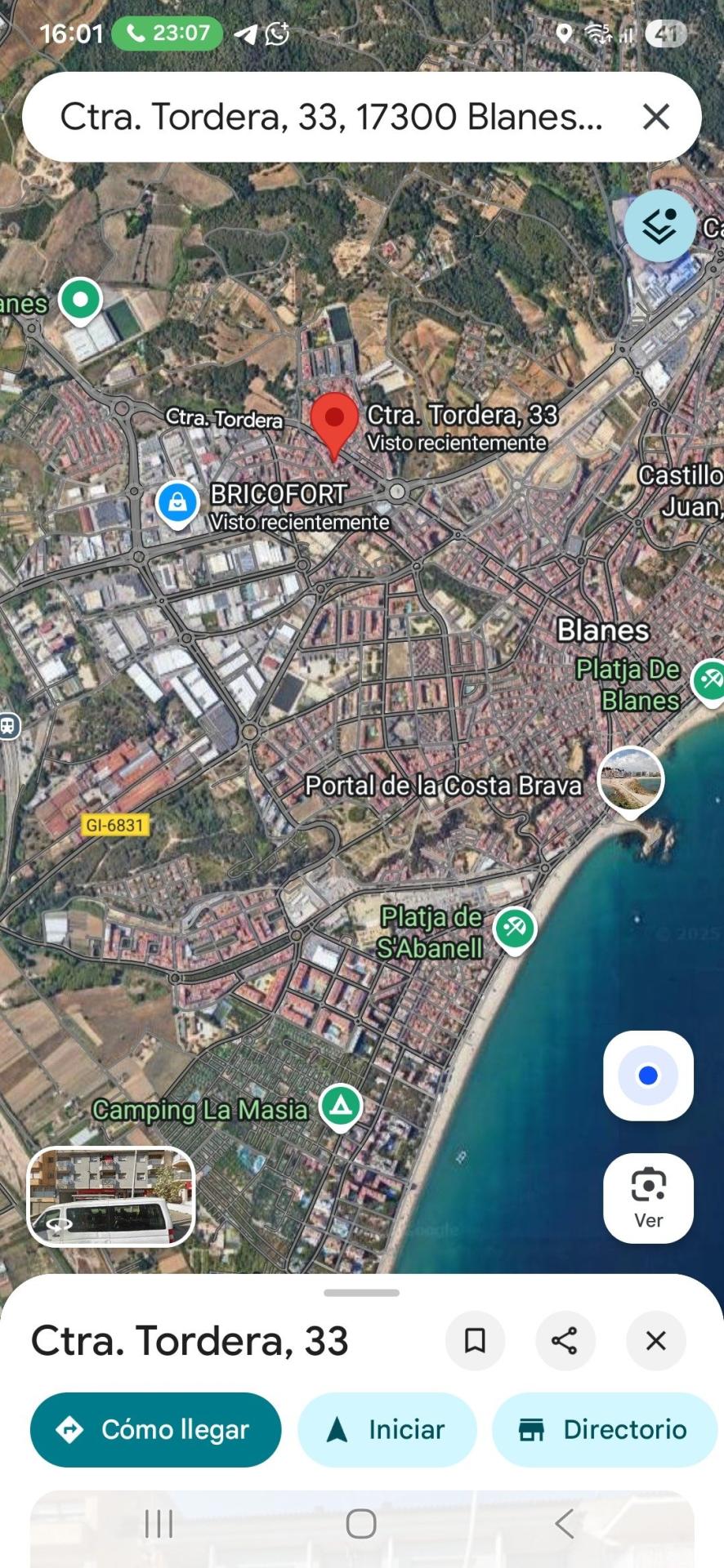Share the Ctra. Tordera, 33 location
This screenshot has height=1568, width=724.
tap(565, 1340)
